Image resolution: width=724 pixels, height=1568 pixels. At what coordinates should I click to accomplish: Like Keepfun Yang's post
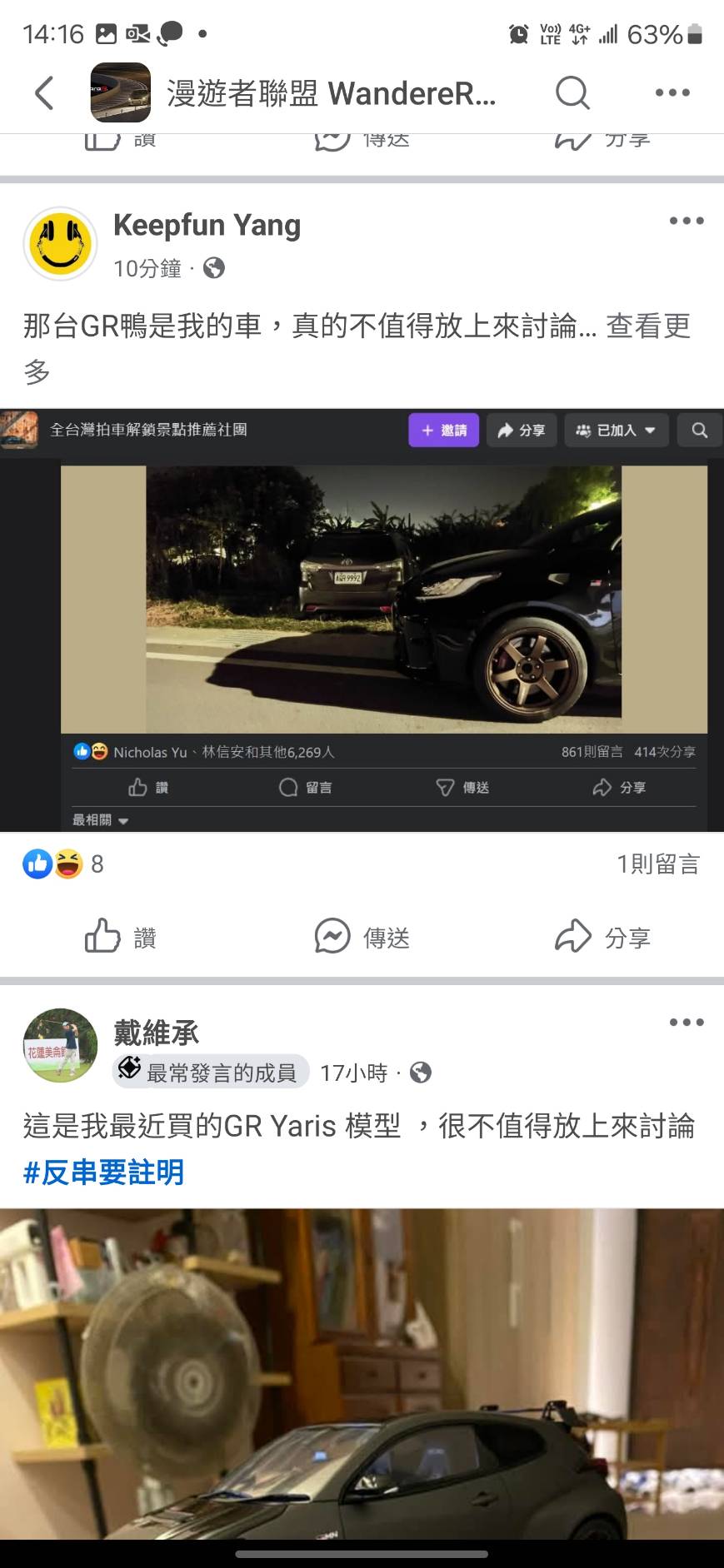pos(121,937)
